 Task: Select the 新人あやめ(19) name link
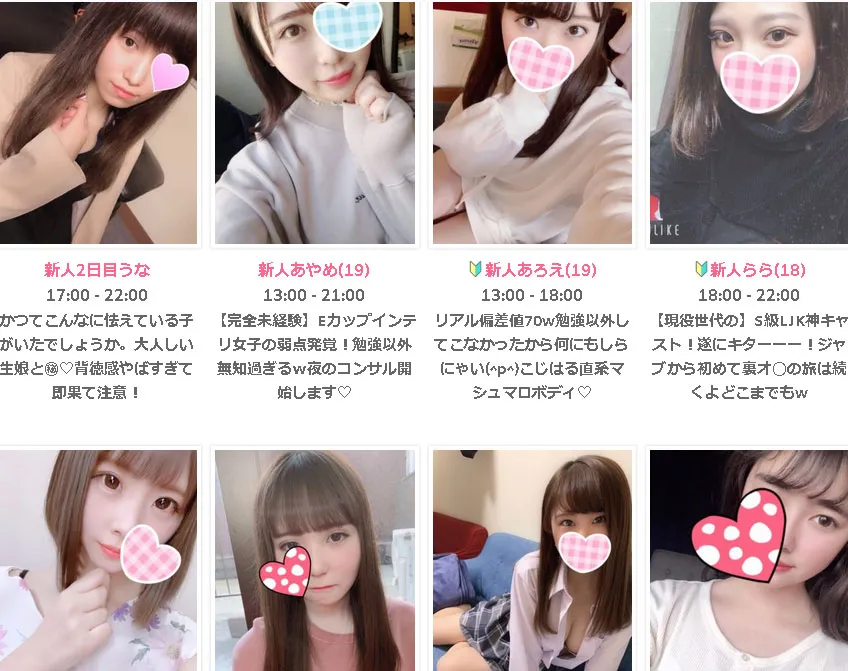[314, 270]
